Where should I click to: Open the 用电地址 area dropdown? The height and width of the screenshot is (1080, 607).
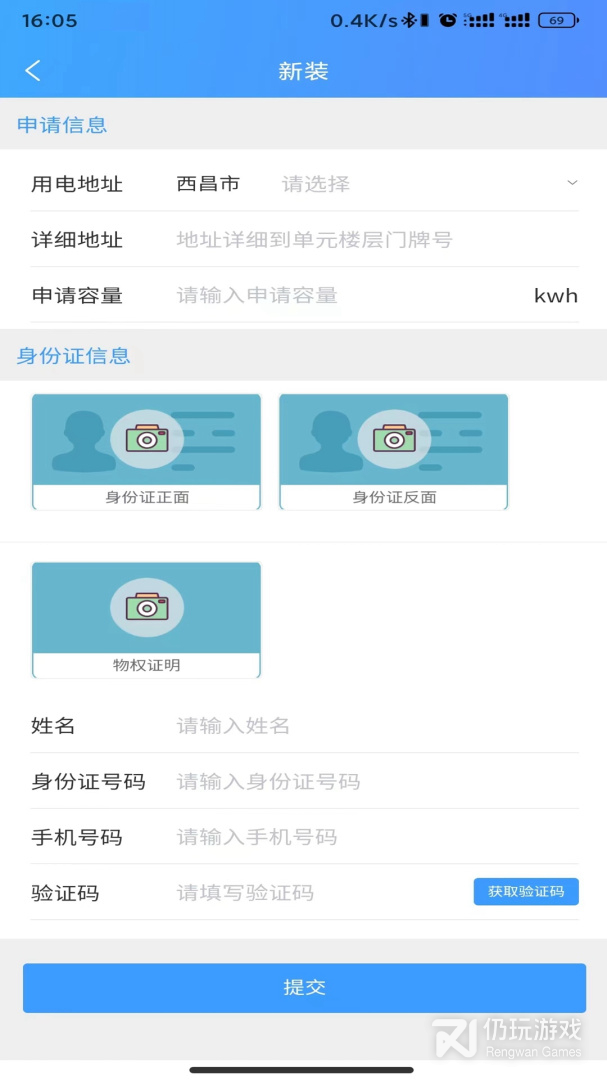tap(429, 184)
